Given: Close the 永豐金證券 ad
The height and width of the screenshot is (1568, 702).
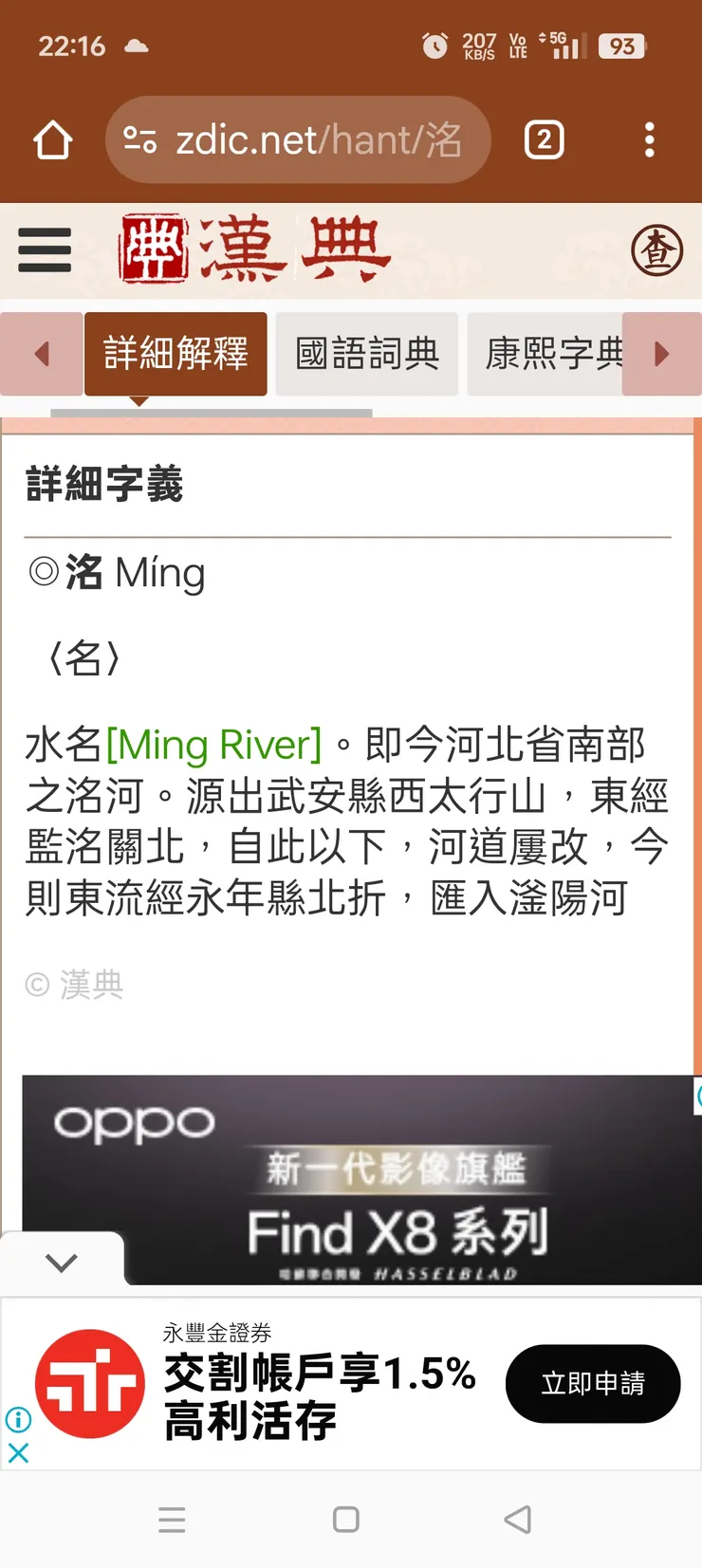Looking at the screenshot, I should tap(18, 1452).
